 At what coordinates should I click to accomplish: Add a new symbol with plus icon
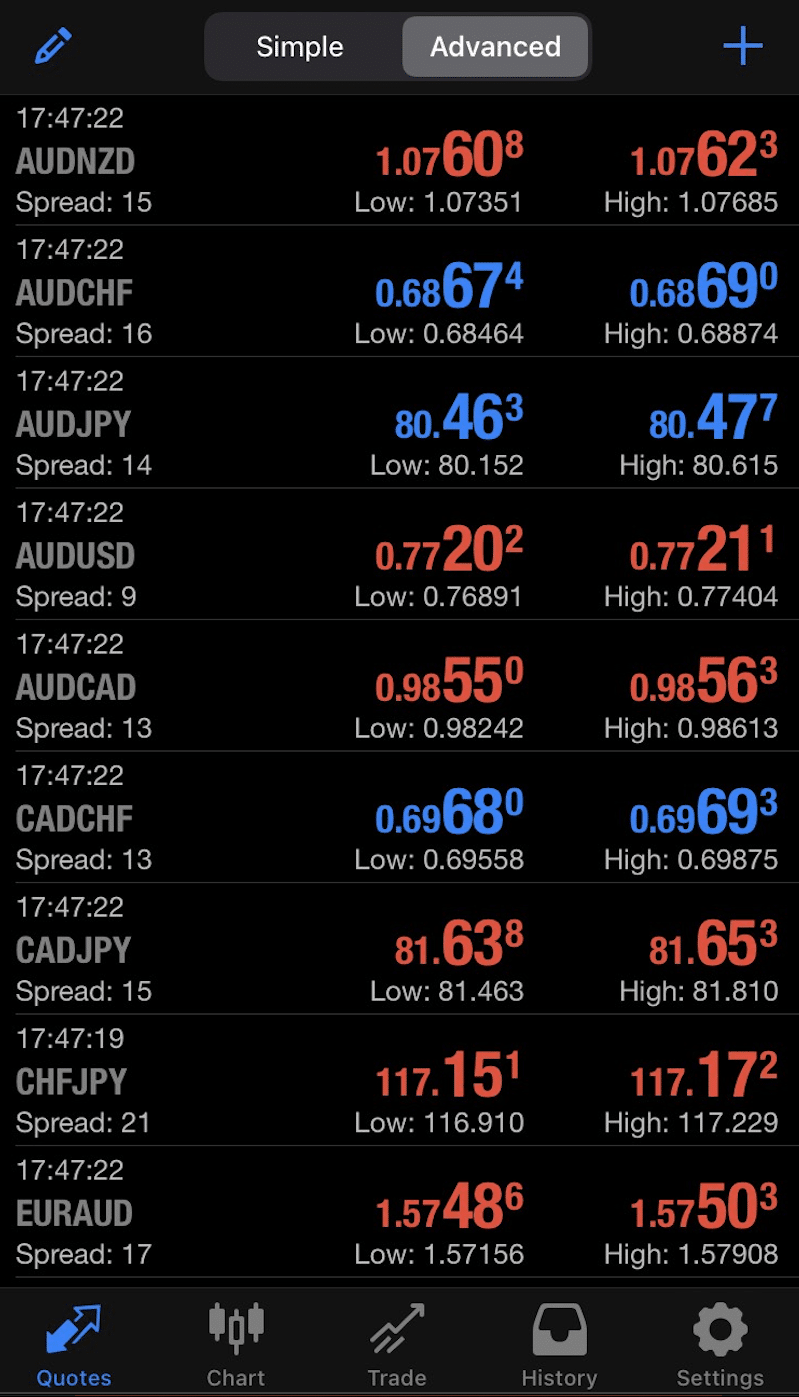click(742, 46)
